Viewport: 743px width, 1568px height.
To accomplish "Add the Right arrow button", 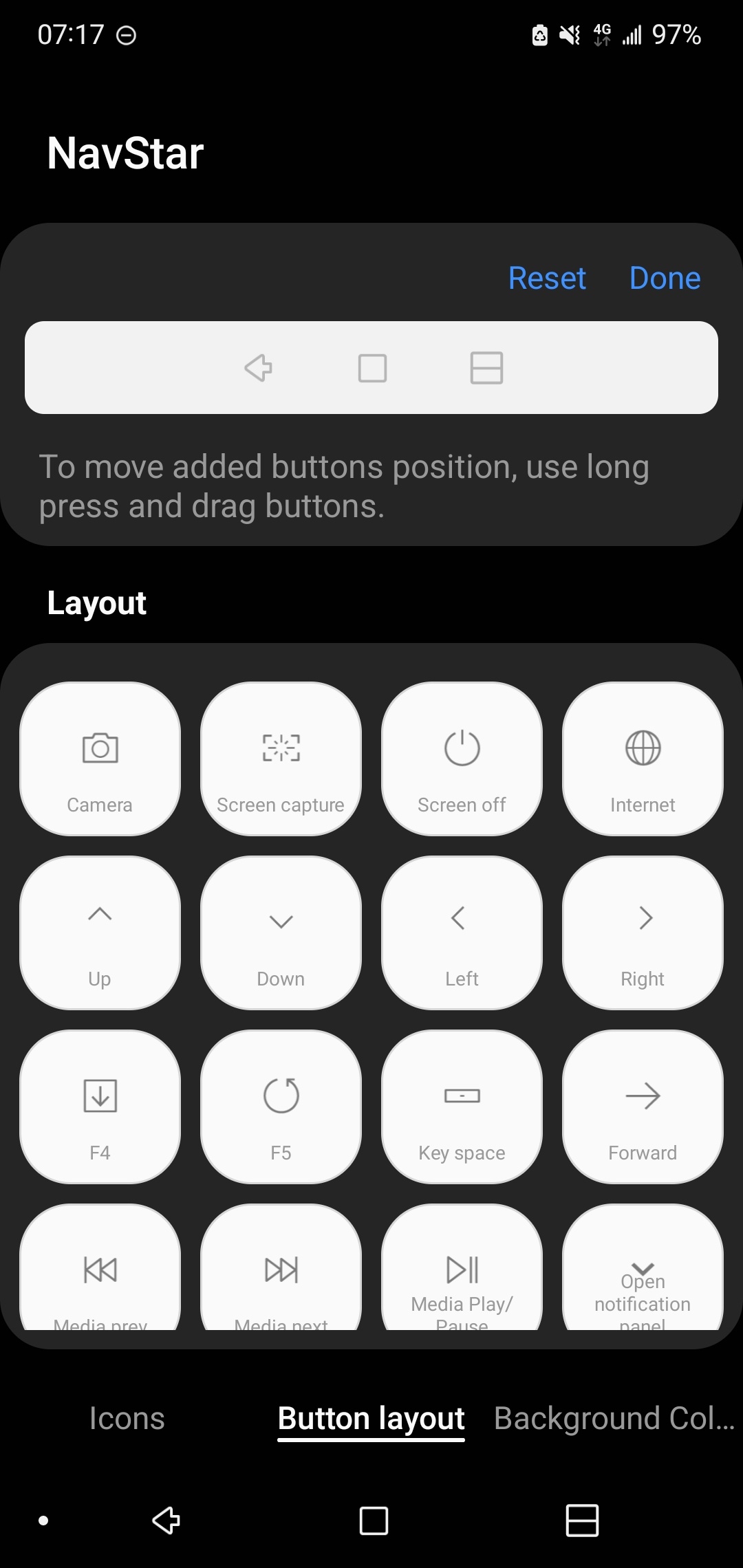I will 643,933.
